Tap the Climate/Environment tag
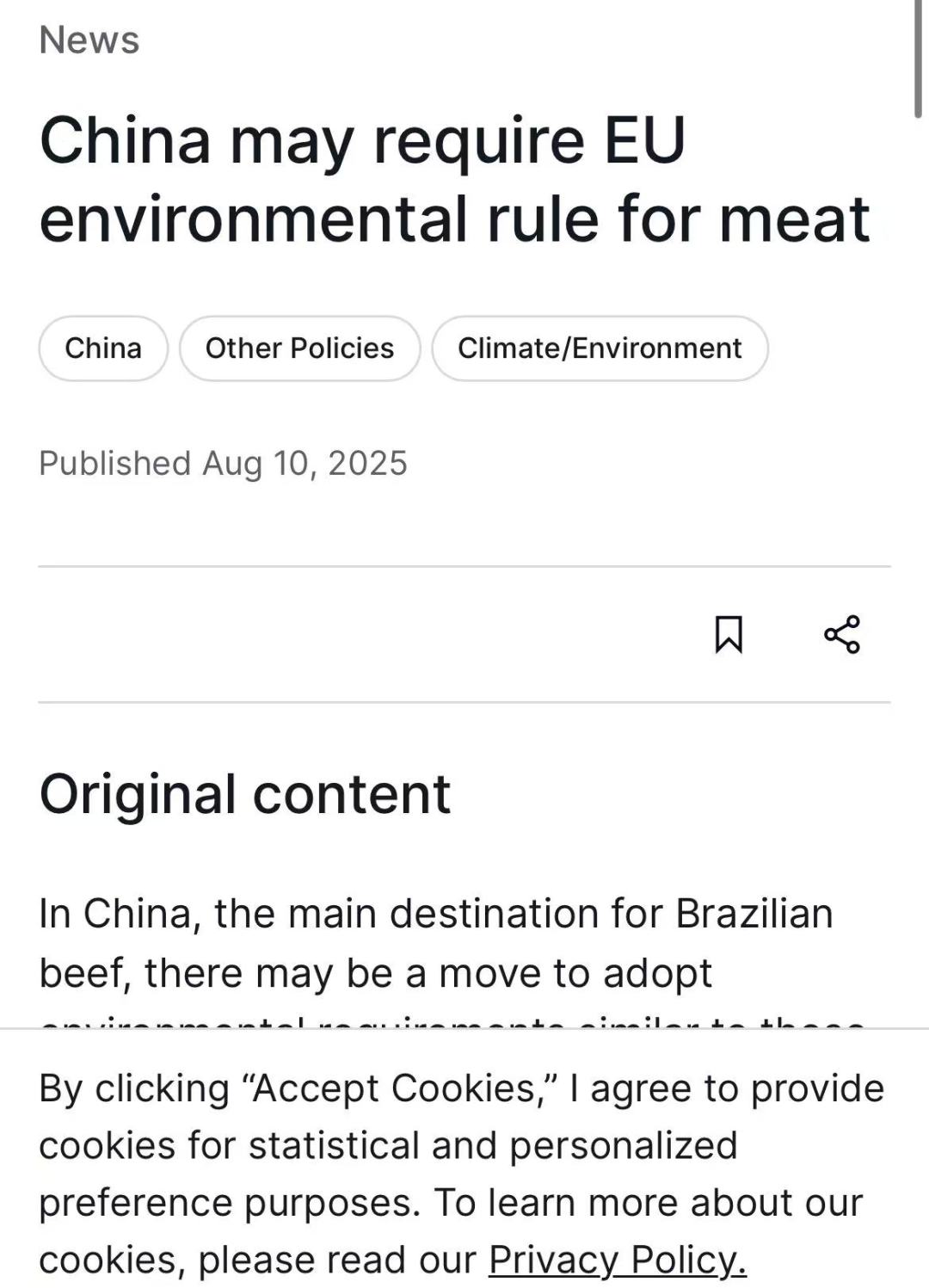 click(x=600, y=348)
